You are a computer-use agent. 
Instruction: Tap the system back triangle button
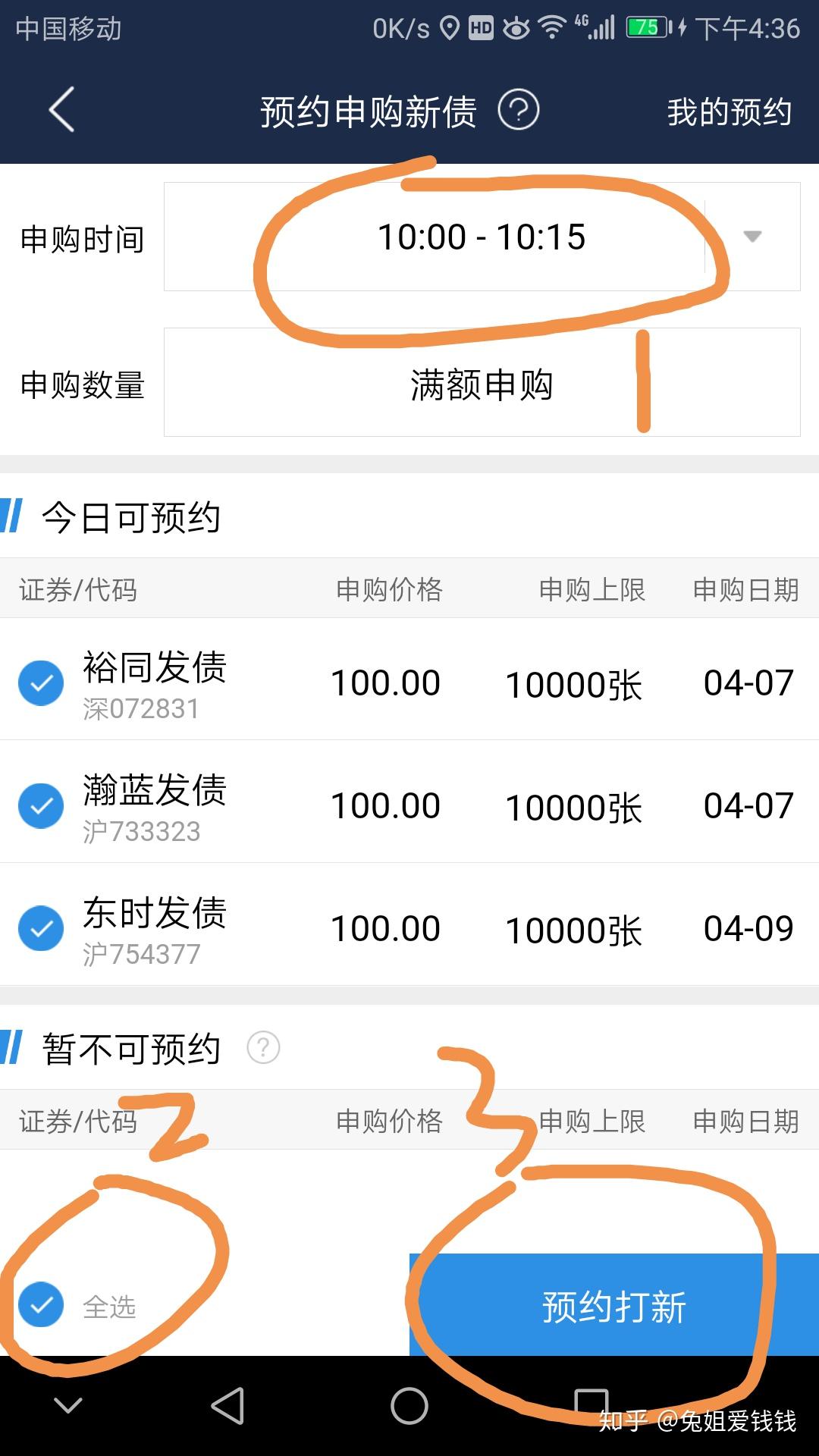click(227, 1406)
